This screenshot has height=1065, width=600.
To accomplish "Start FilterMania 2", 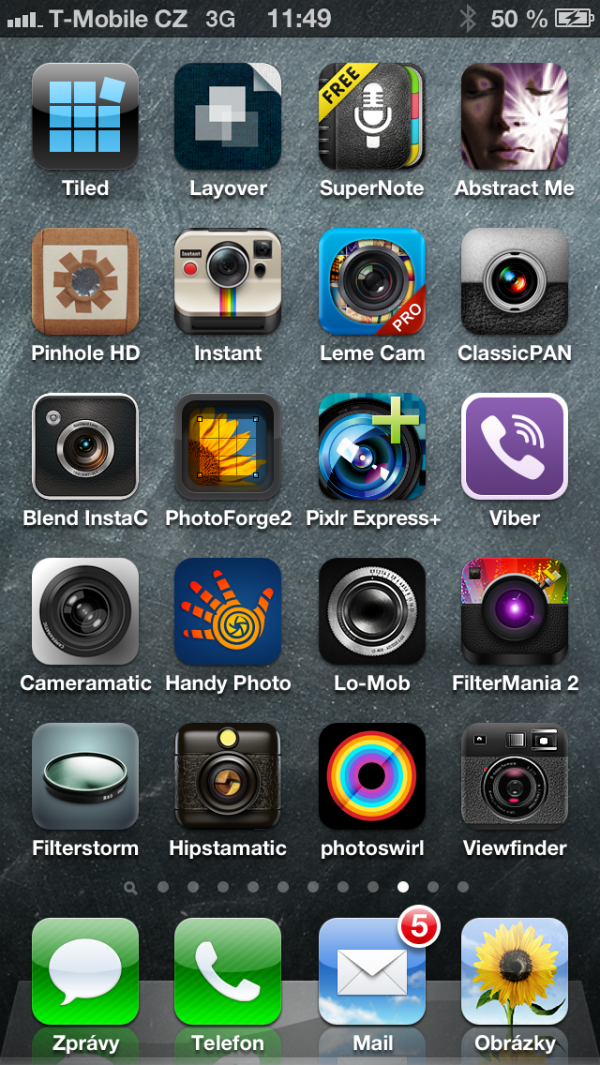I will [514, 611].
